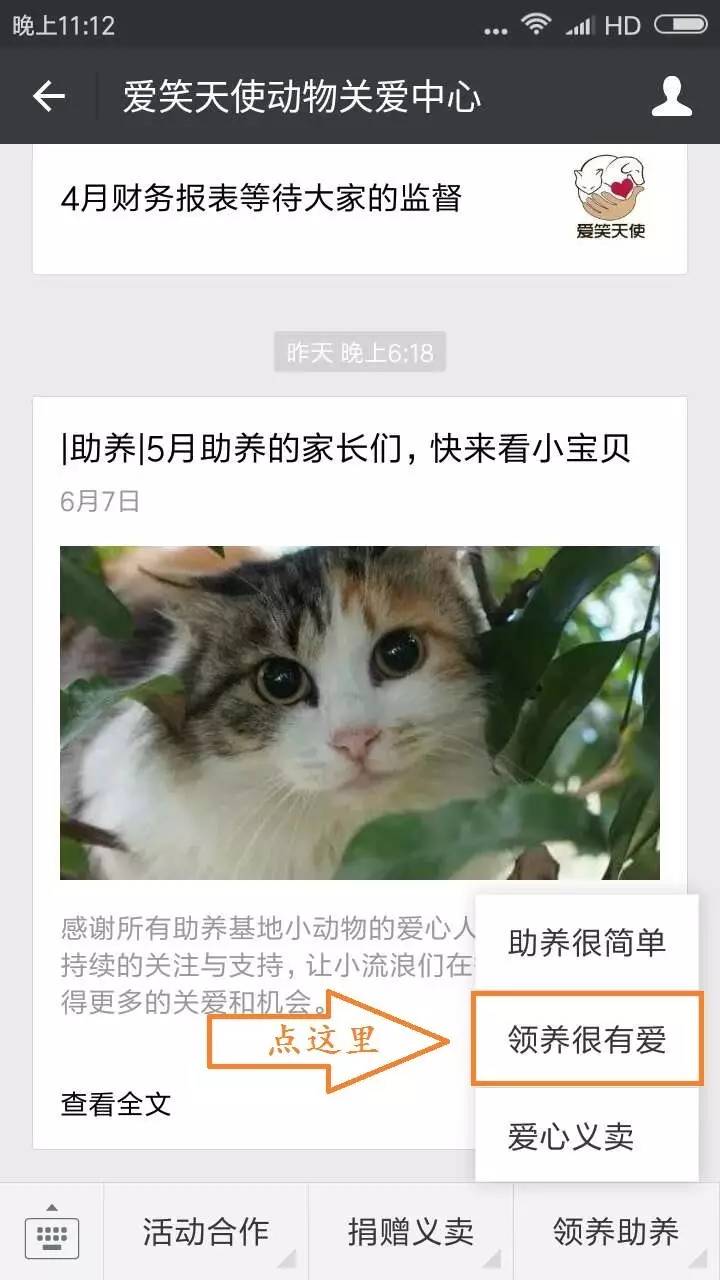Open 爱心义卖 from the popup menu
Image resolution: width=720 pixels, height=1280 pixels.
pyautogui.click(x=571, y=1137)
